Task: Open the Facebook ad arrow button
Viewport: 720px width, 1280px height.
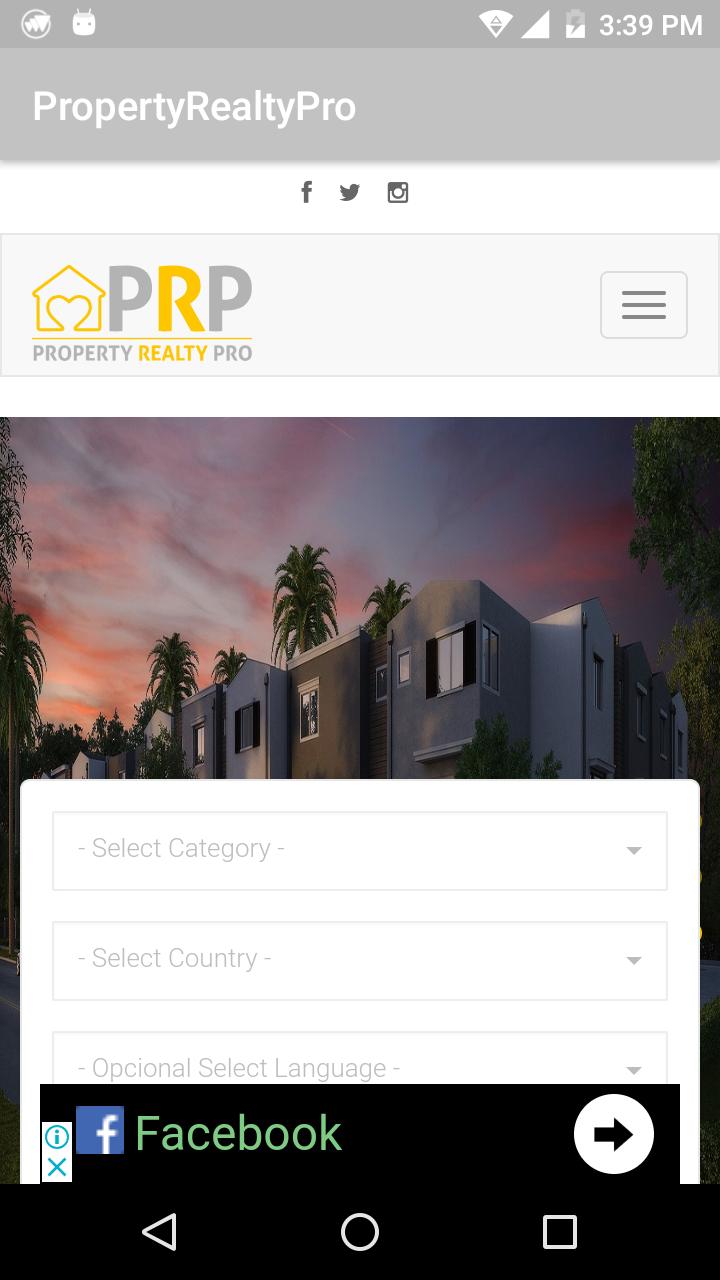Action: pos(613,1134)
